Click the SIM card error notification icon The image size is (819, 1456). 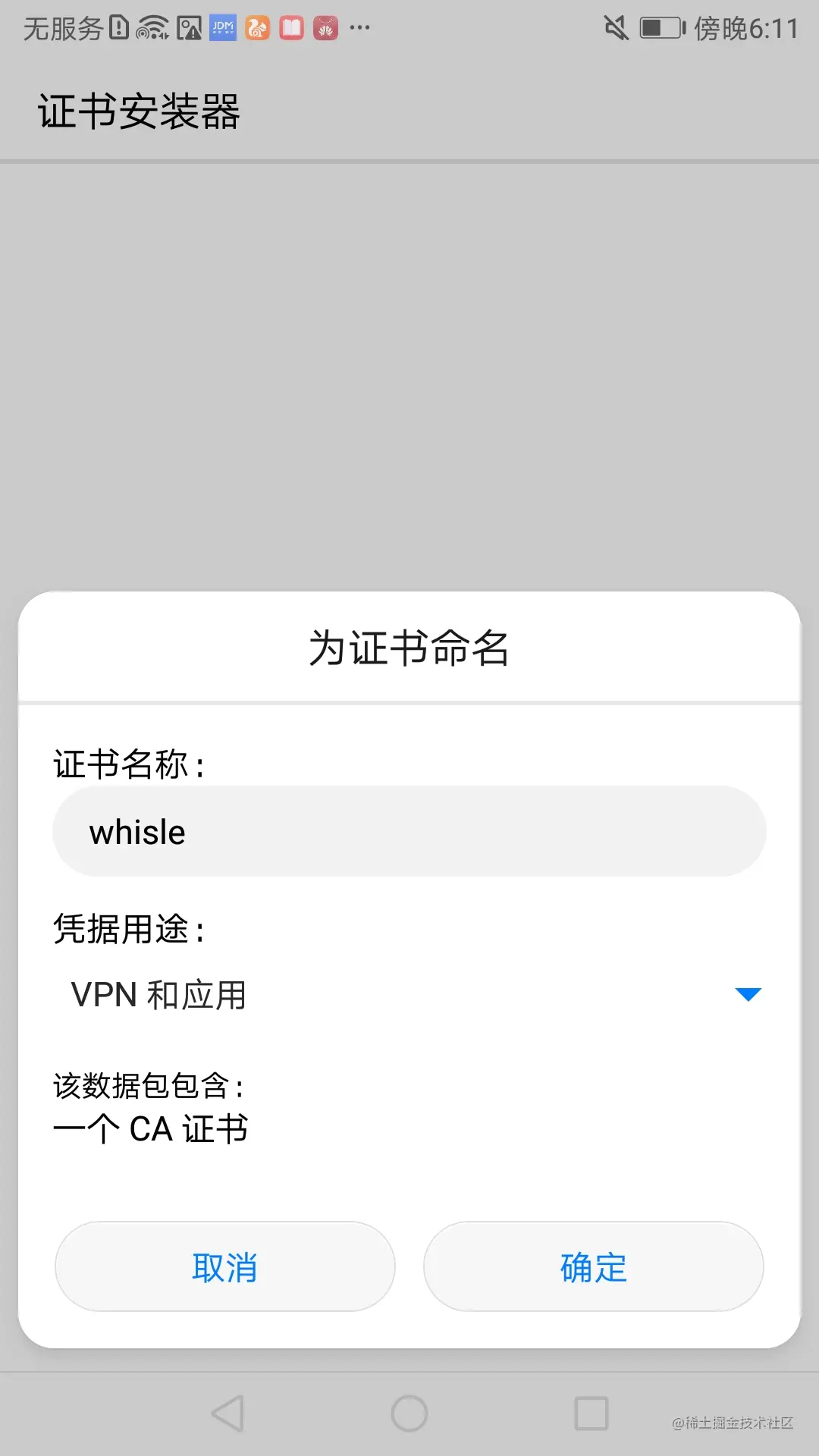[118, 27]
